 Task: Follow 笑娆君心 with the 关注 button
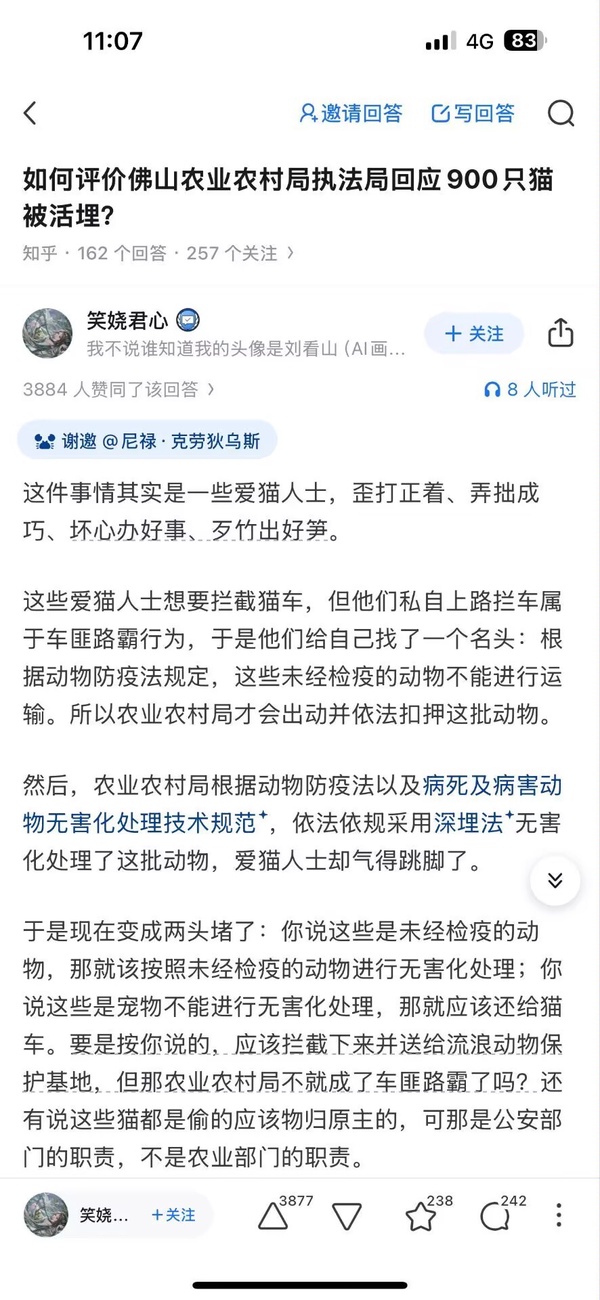pos(474,333)
